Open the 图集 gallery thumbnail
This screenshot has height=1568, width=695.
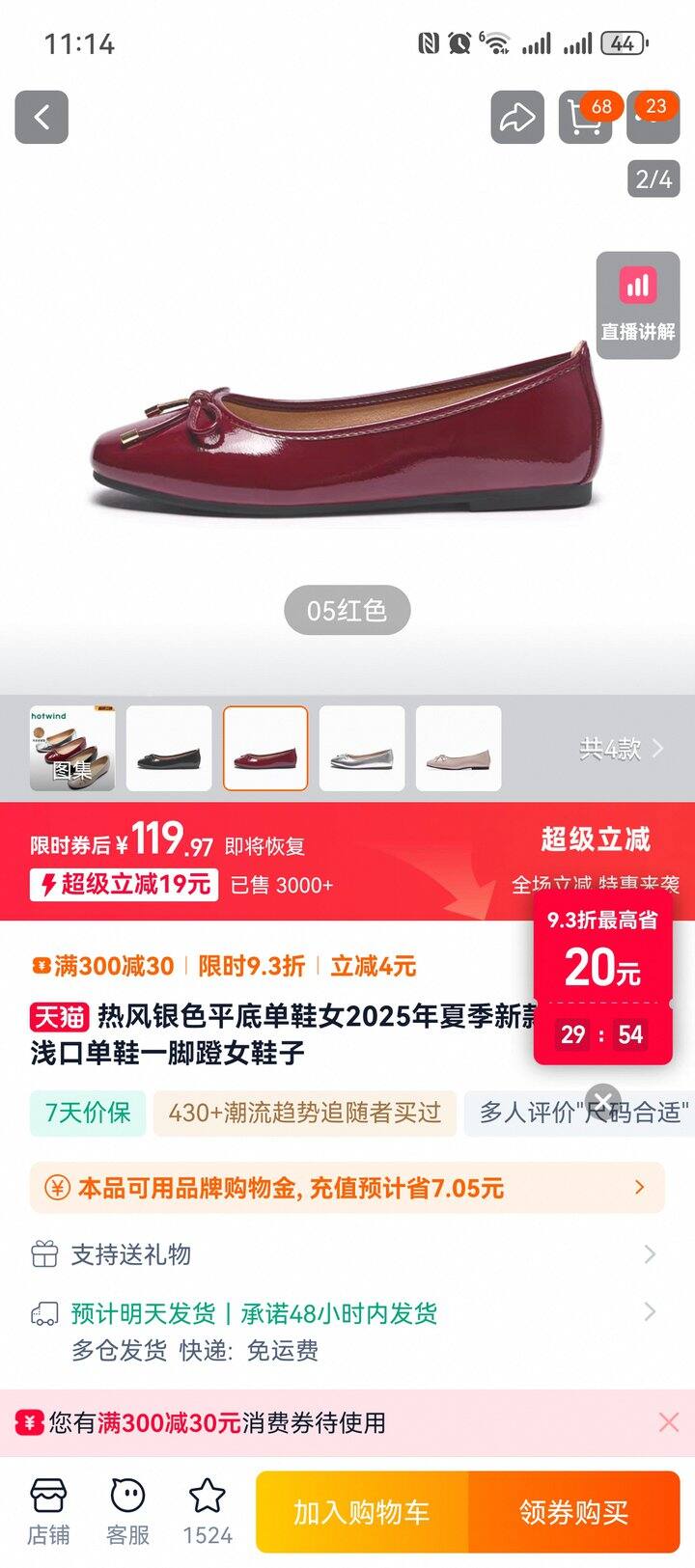tap(72, 749)
